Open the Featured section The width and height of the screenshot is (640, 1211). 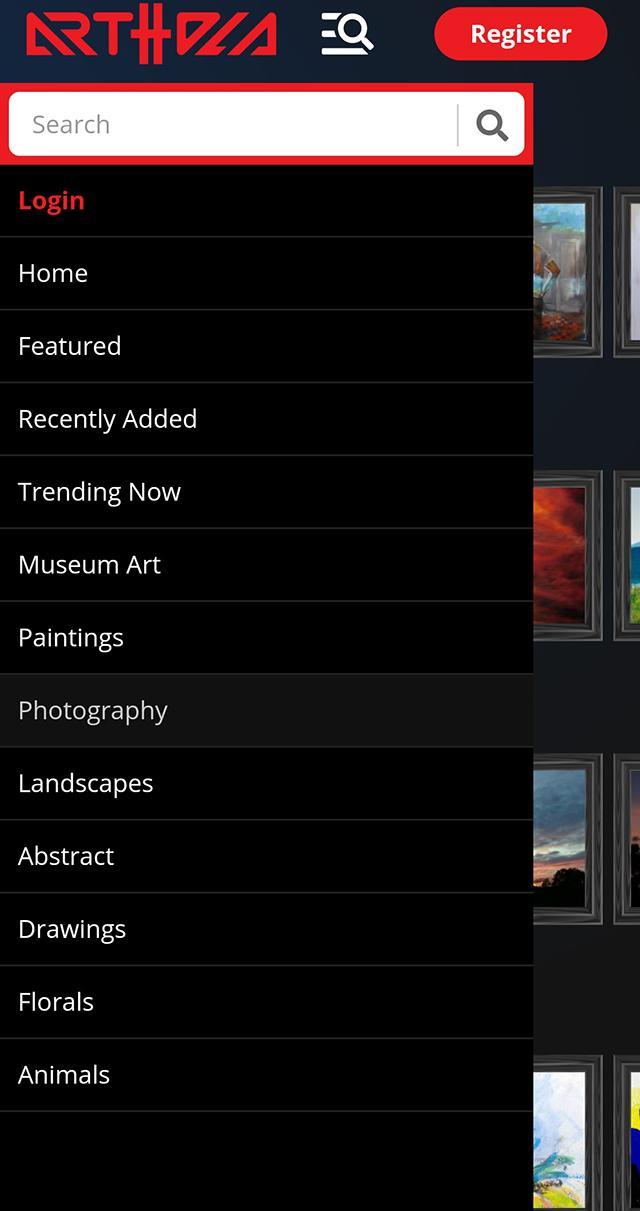(70, 346)
